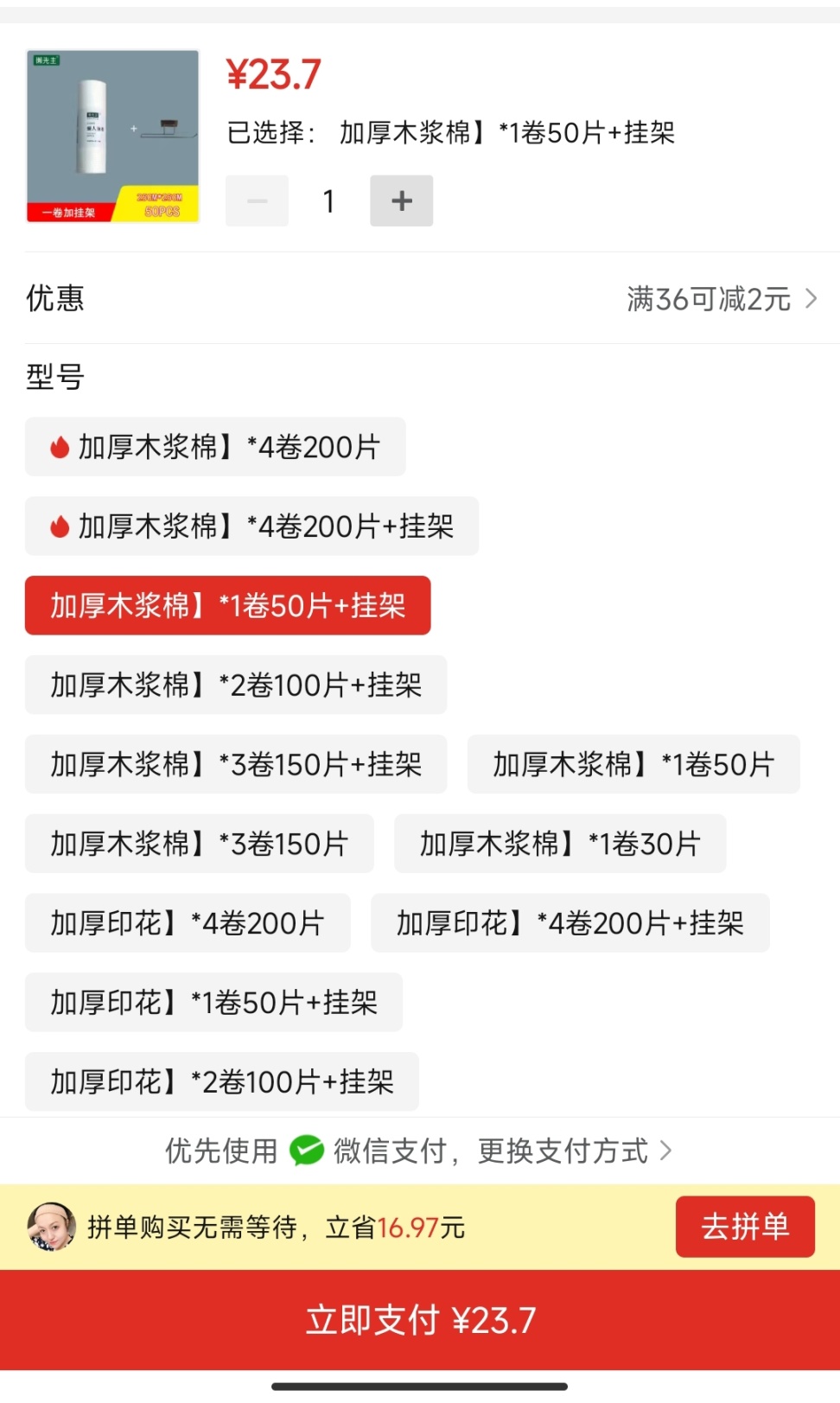
Task: Choose 加厚印花 *4卷200片+挂架 option
Action: pos(570,923)
